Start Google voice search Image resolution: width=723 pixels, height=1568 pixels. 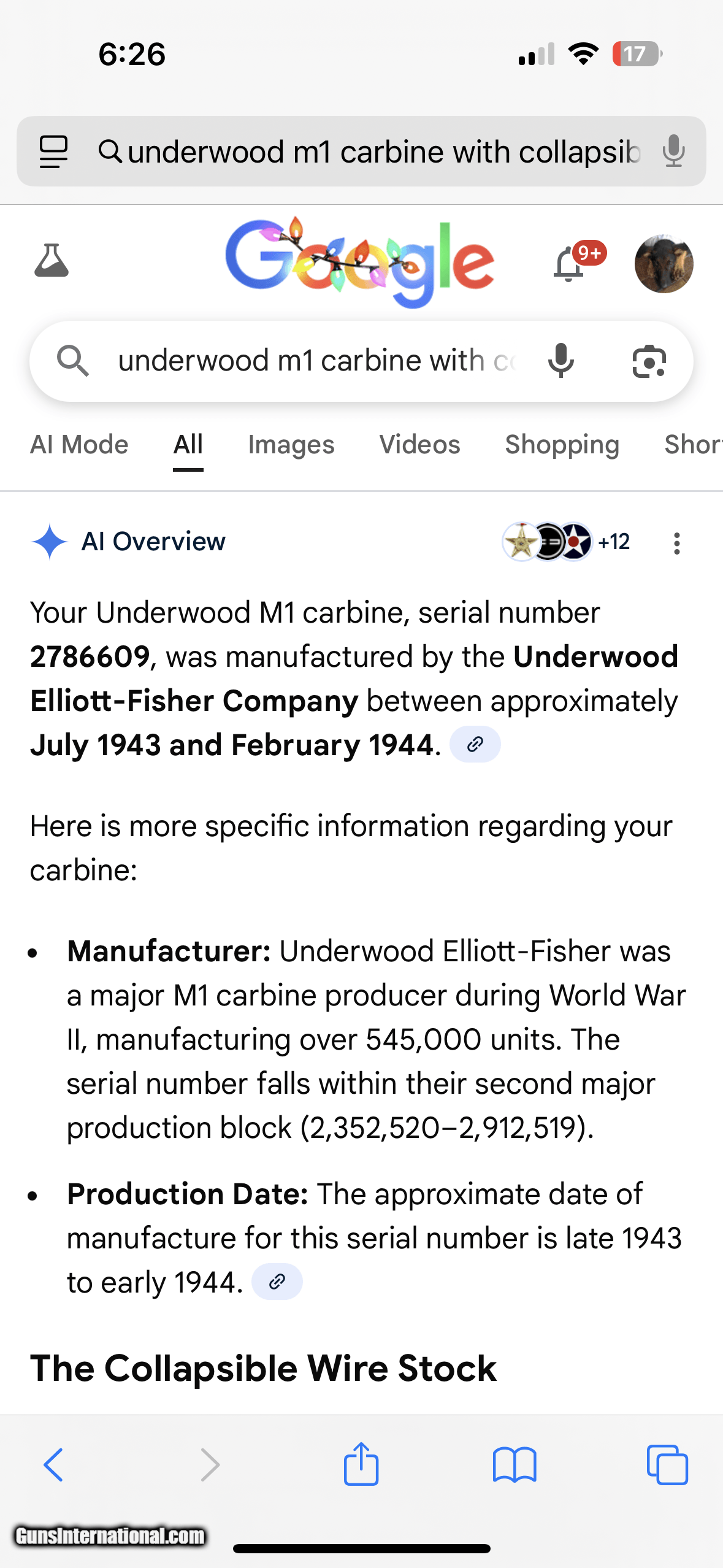coord(560,361)
